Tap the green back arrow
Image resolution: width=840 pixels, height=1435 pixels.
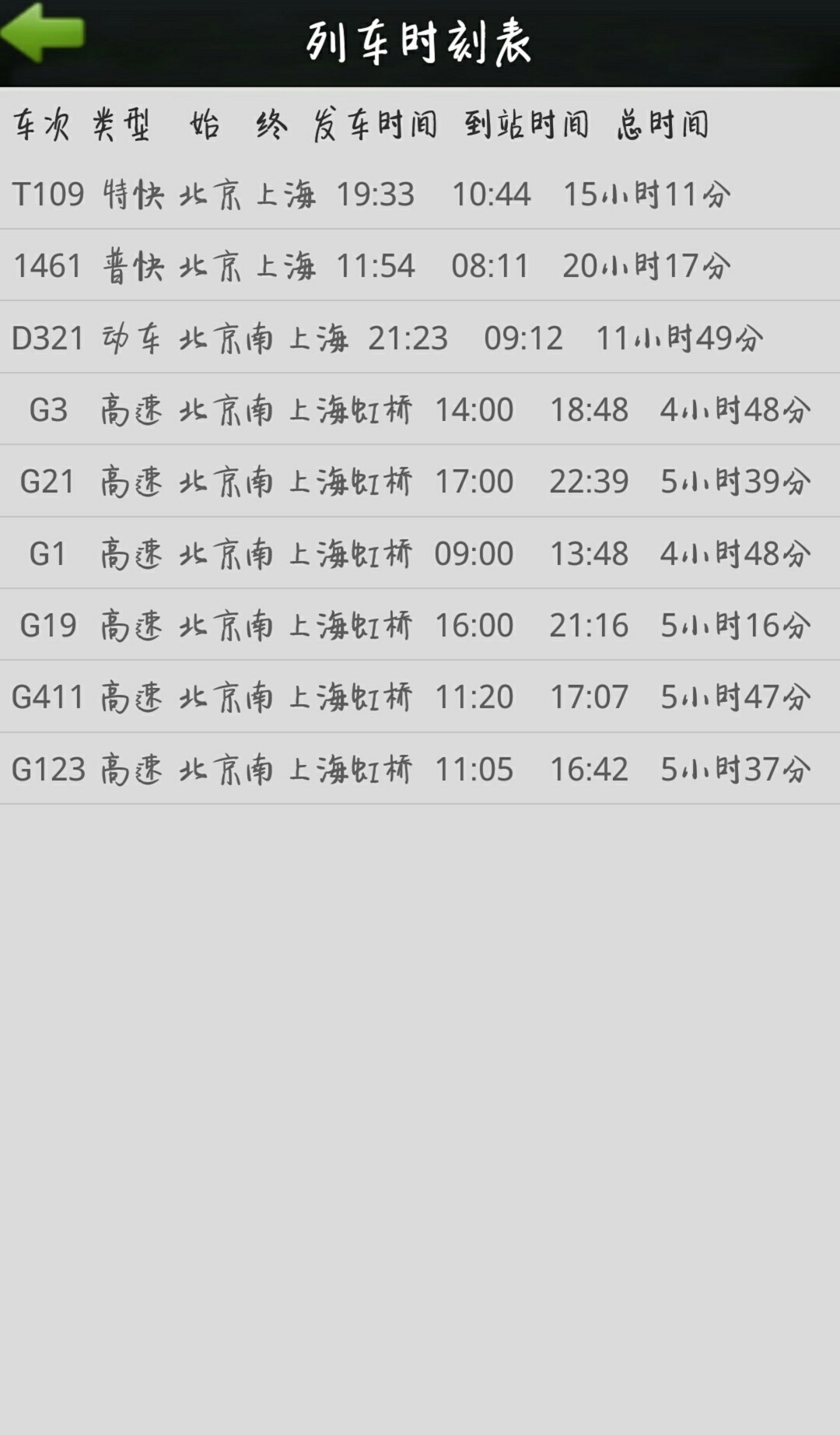click(43, 33)
